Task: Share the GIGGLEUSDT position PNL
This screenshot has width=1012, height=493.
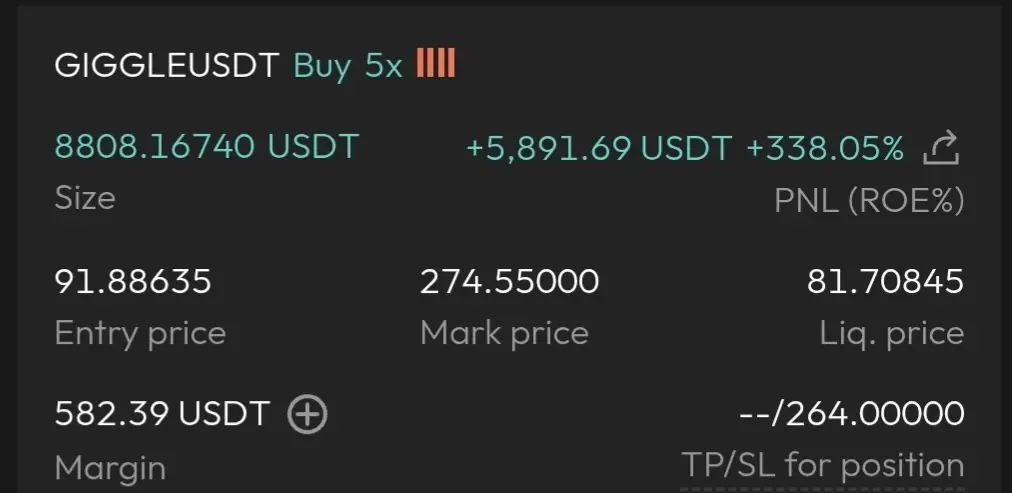Action: click(x=941, y=149)
